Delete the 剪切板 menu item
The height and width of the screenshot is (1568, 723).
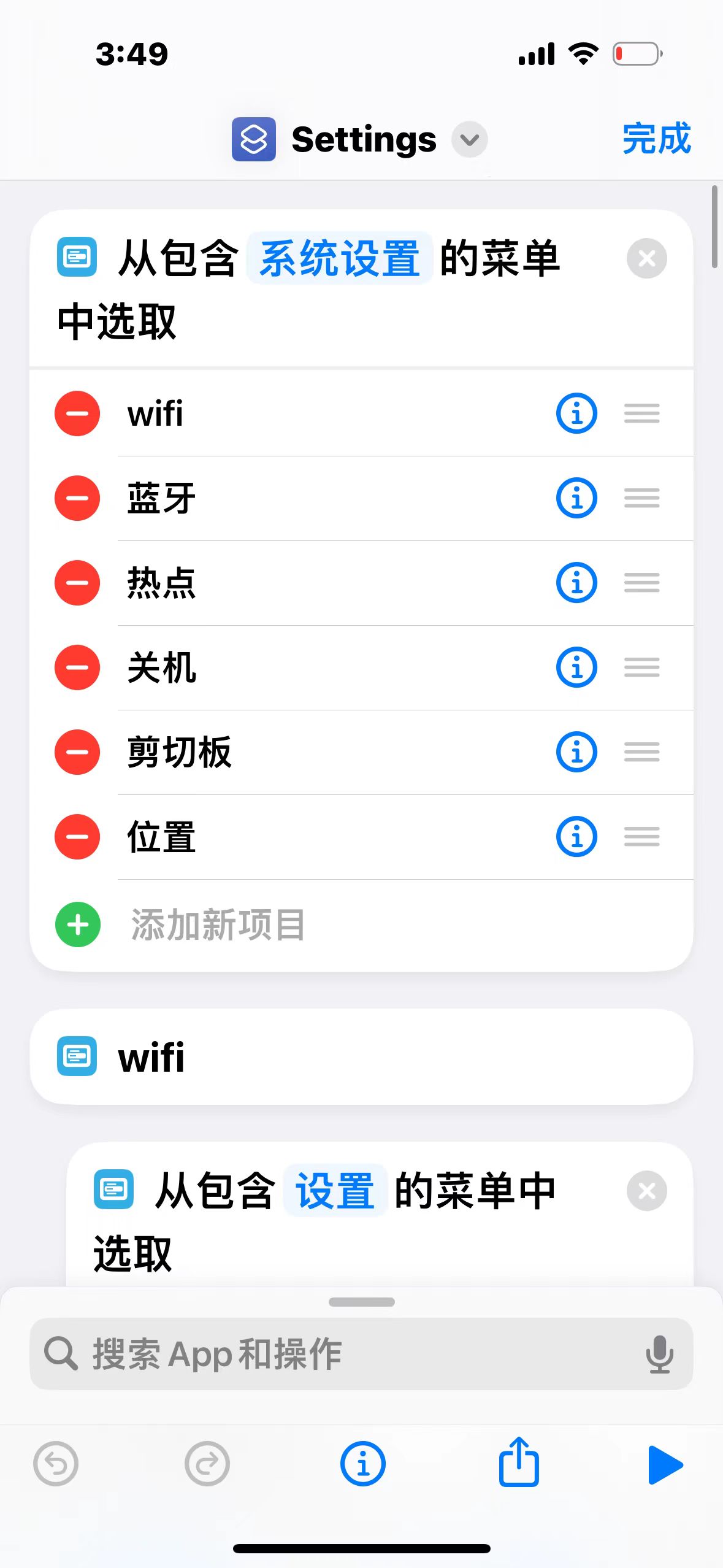[x=77, y=752]
